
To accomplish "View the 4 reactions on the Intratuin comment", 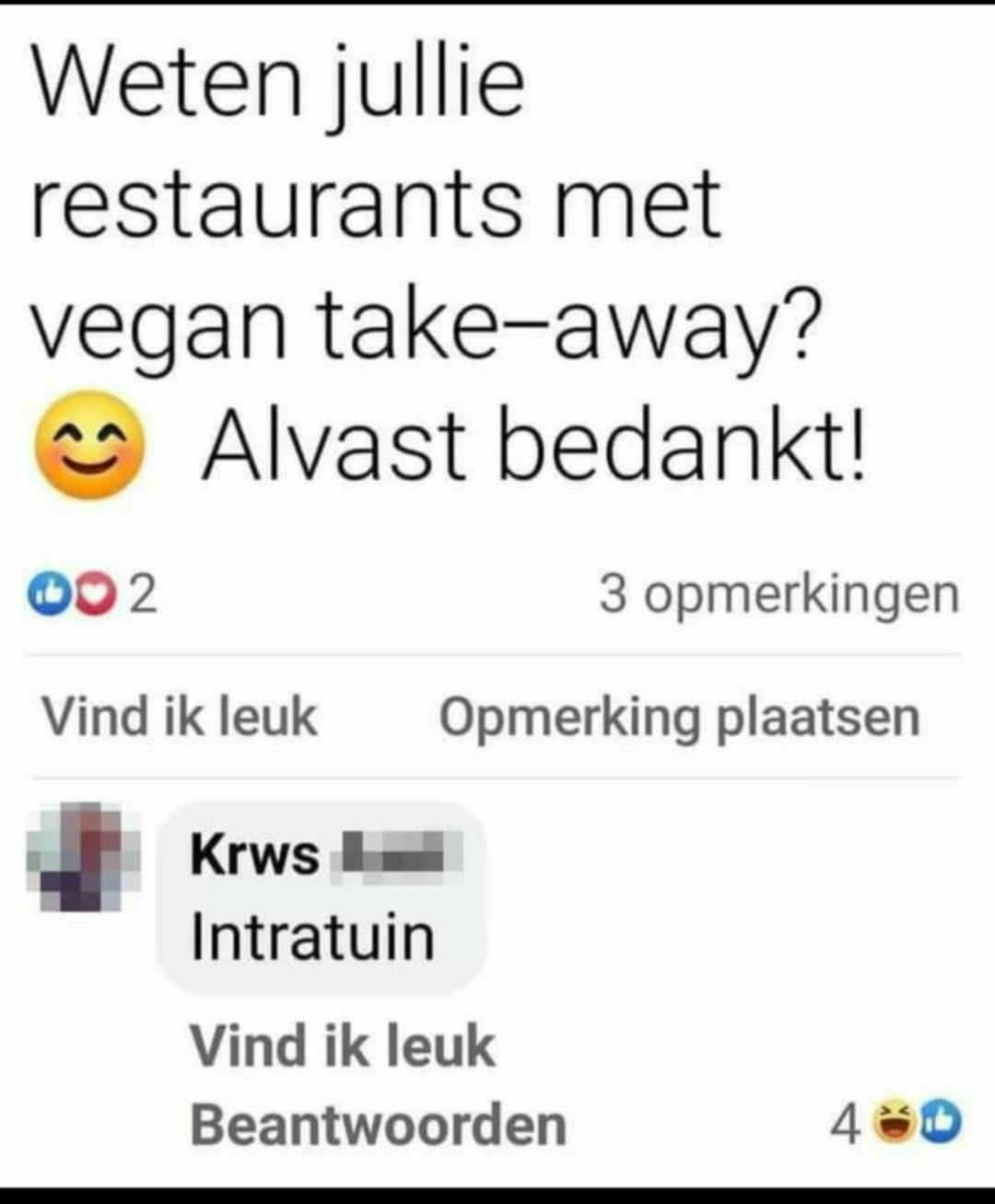I will click(x=895, y=1123).
